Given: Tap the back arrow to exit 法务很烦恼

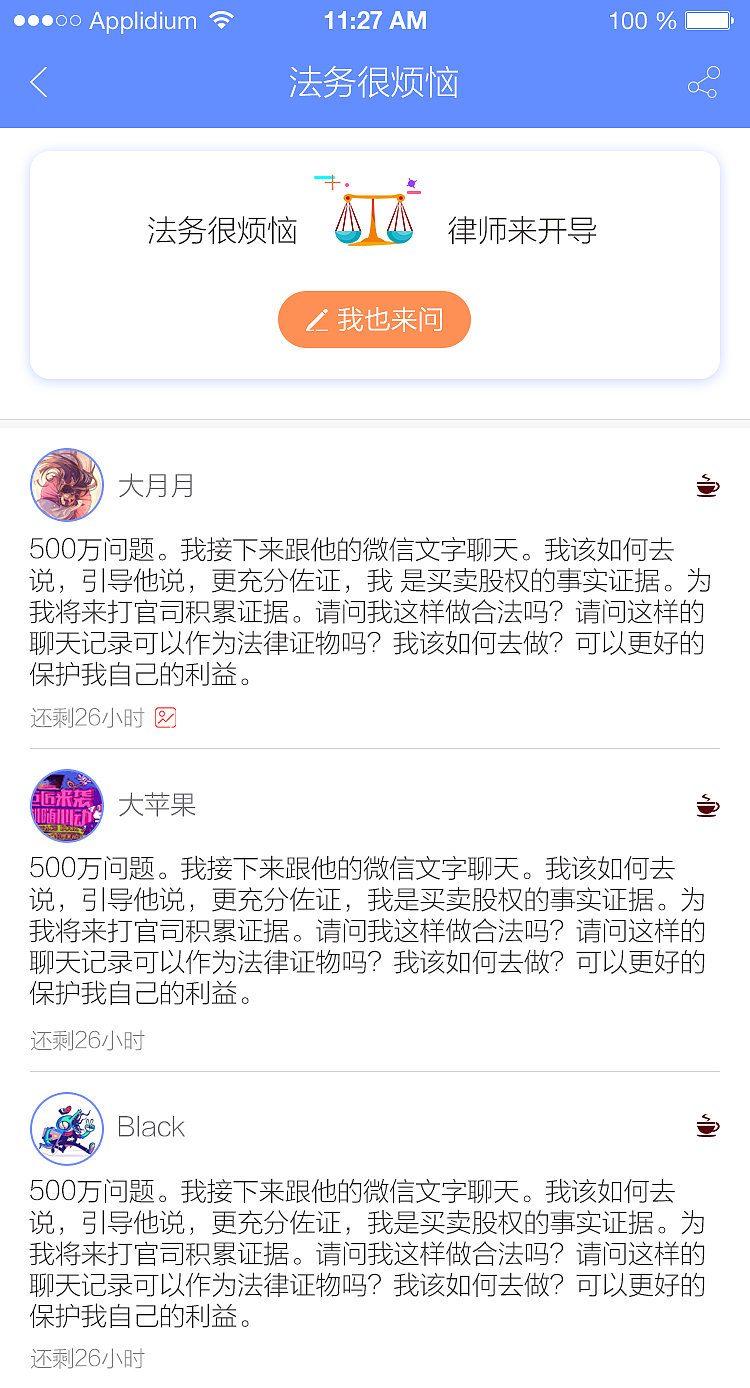Looking at the screenshot, I should coord(38,83).
